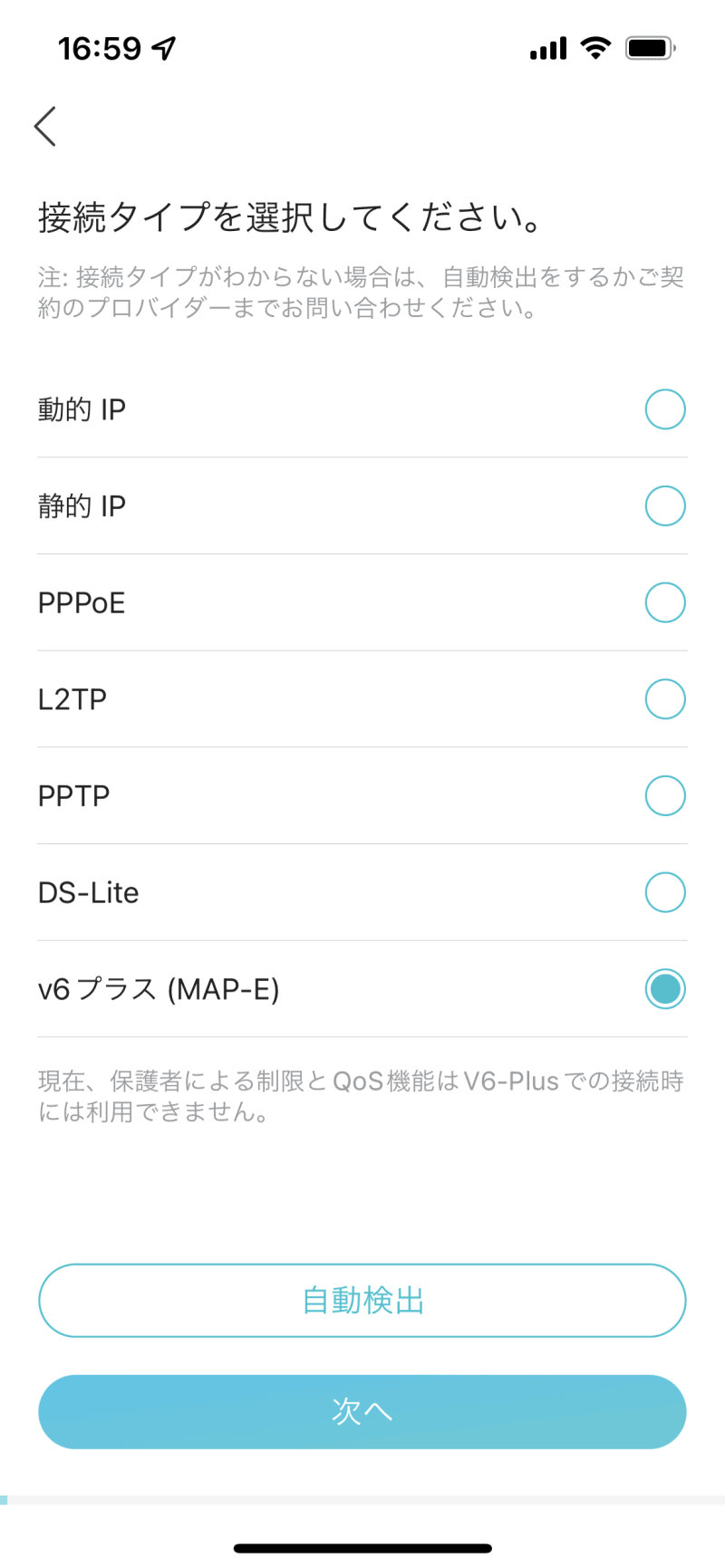Tap the v6 プラス (MAP-E) radio button
The width and height of the screenshot is (725, 1568).
tap(665, 989)
